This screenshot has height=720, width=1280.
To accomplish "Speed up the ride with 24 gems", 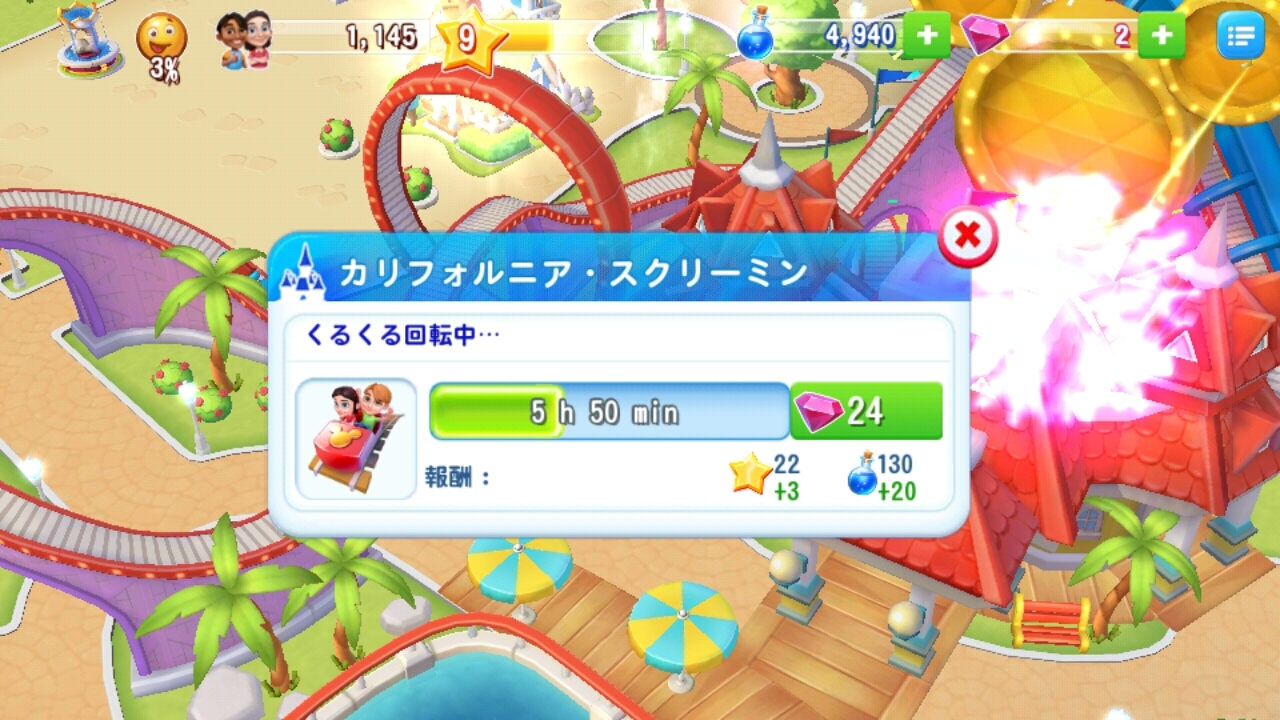I will (x=866, y=411).
